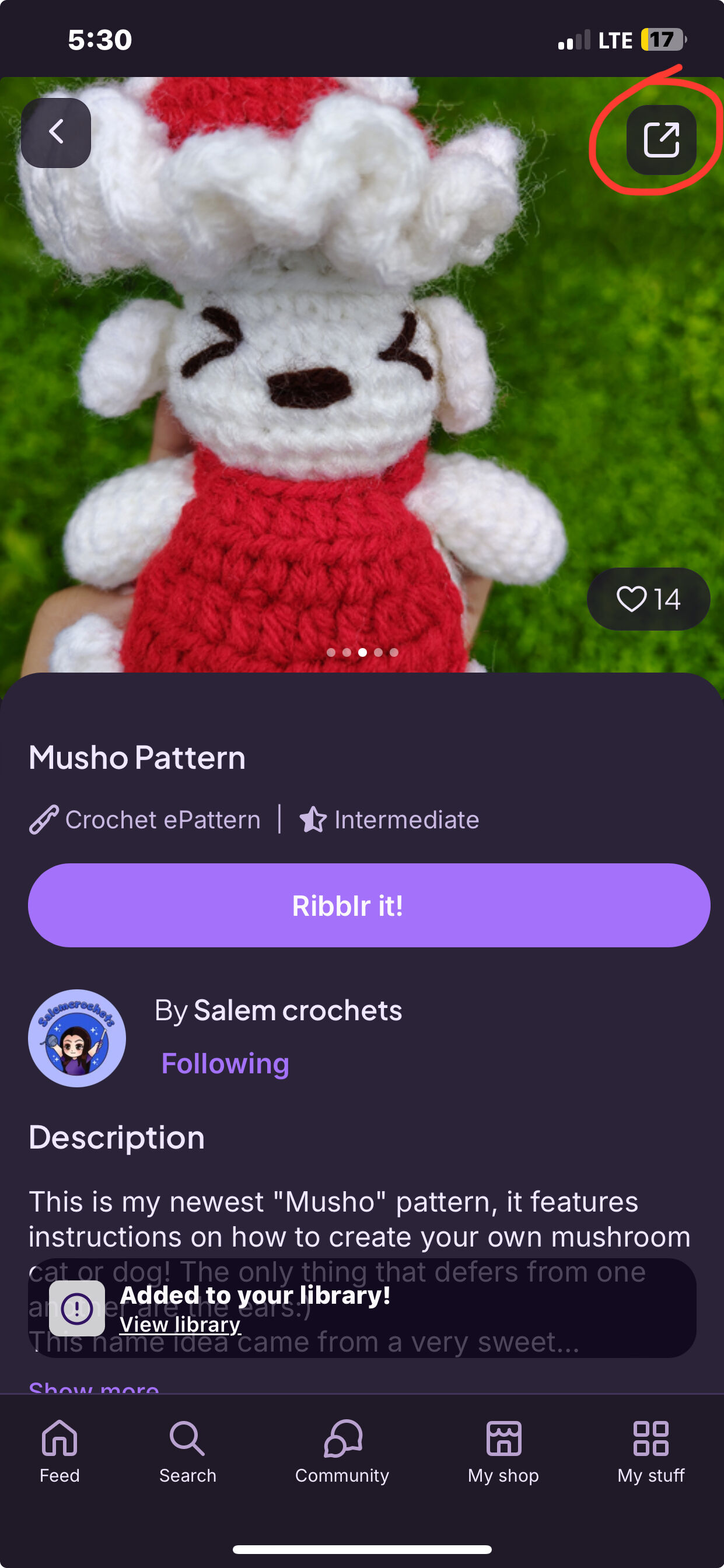The width and height of the screenshot is (724, 1568).
Task: Open Salem crochets profile avatar
Action: [78, 1038]
